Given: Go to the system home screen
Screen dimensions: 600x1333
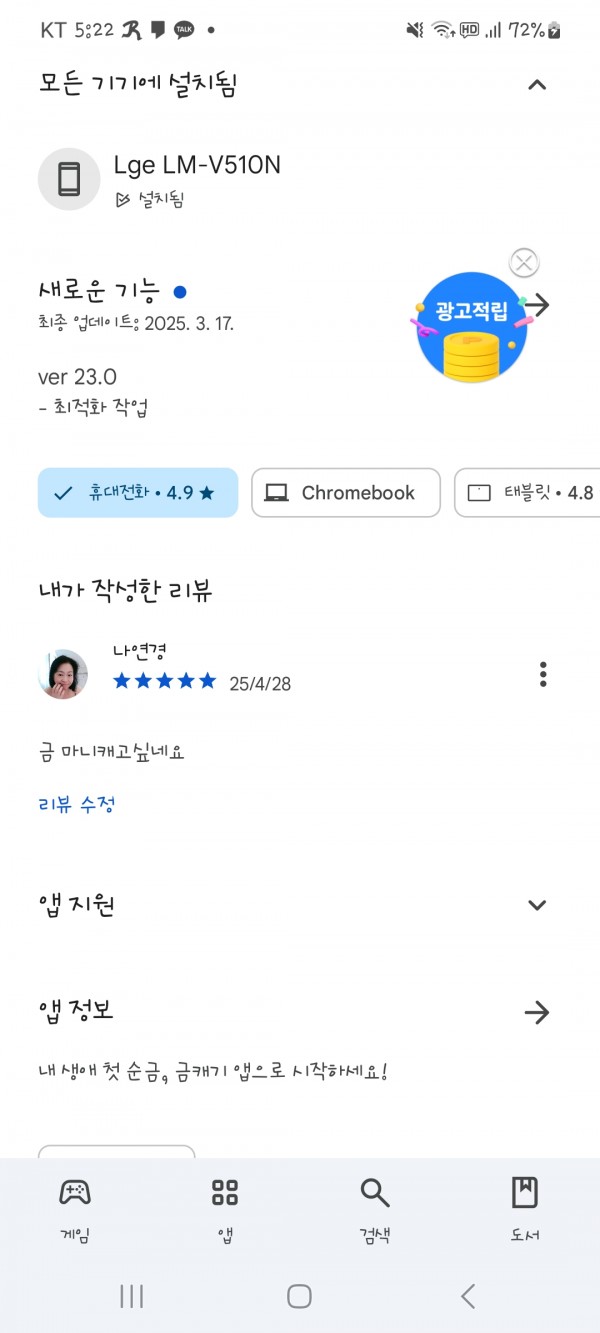Looking at the screenshot, I should tap(299, 1297).
